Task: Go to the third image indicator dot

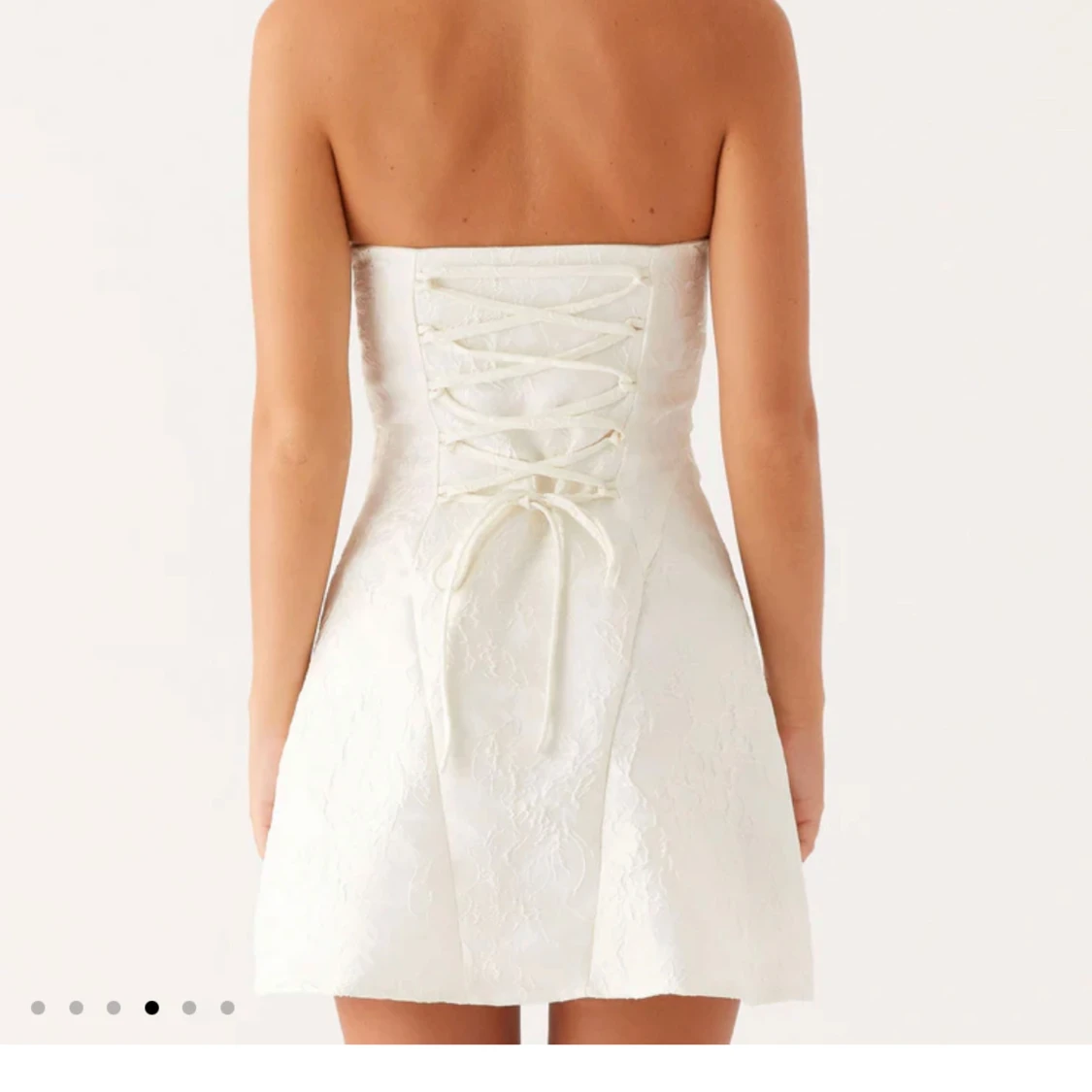Action: (114, 1008)
